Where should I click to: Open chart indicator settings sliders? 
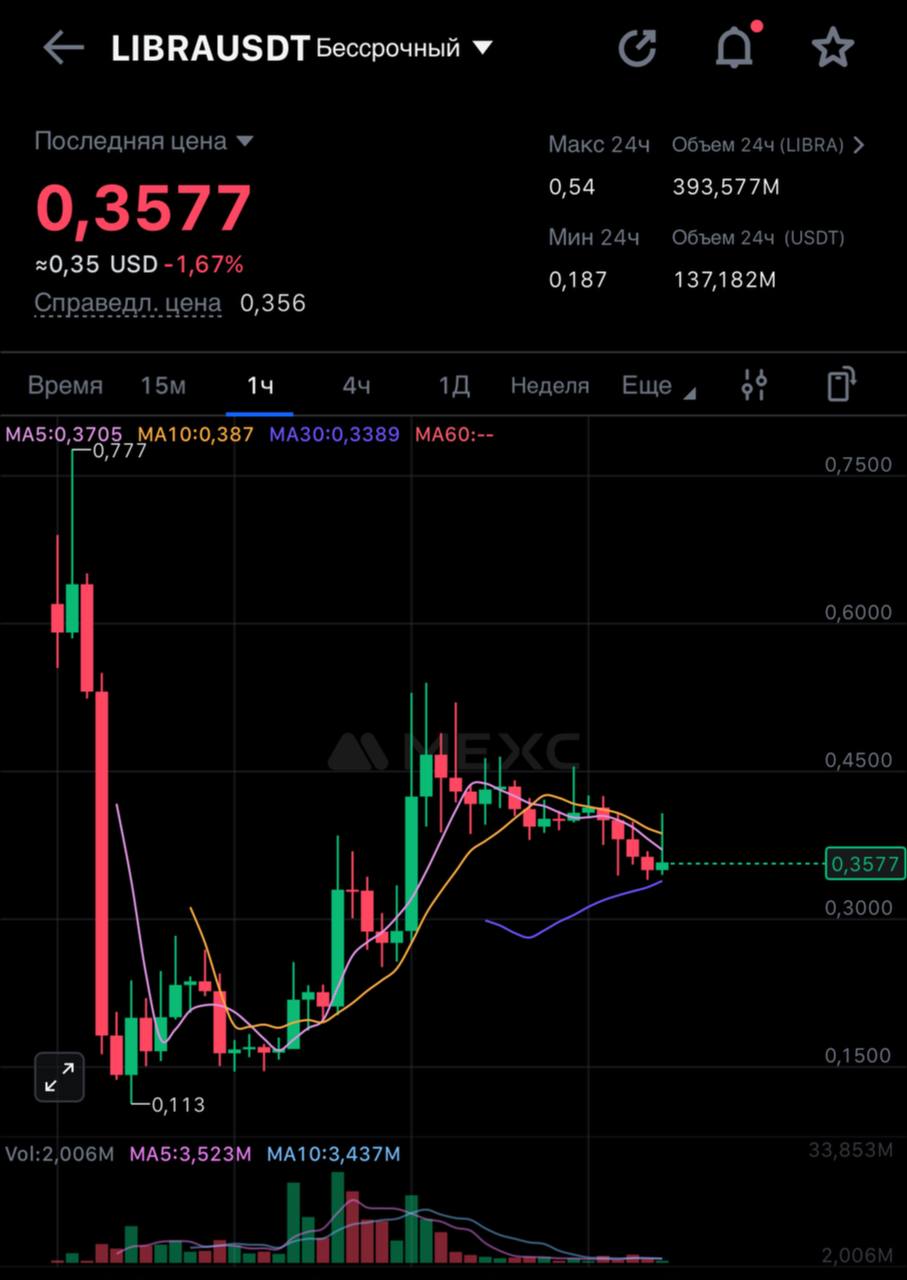coord(754,385)
